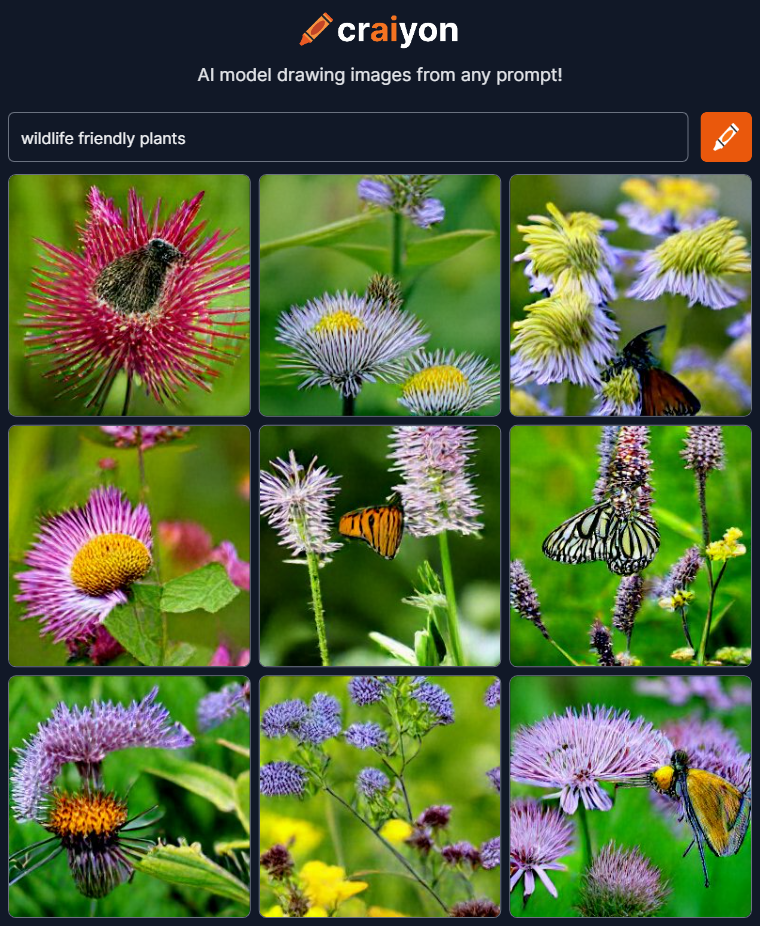Viewport: 760px width, 926px height.
Task: Open the yellow-green flowers with dark butterfly image
Action: (x=630, y=296)
